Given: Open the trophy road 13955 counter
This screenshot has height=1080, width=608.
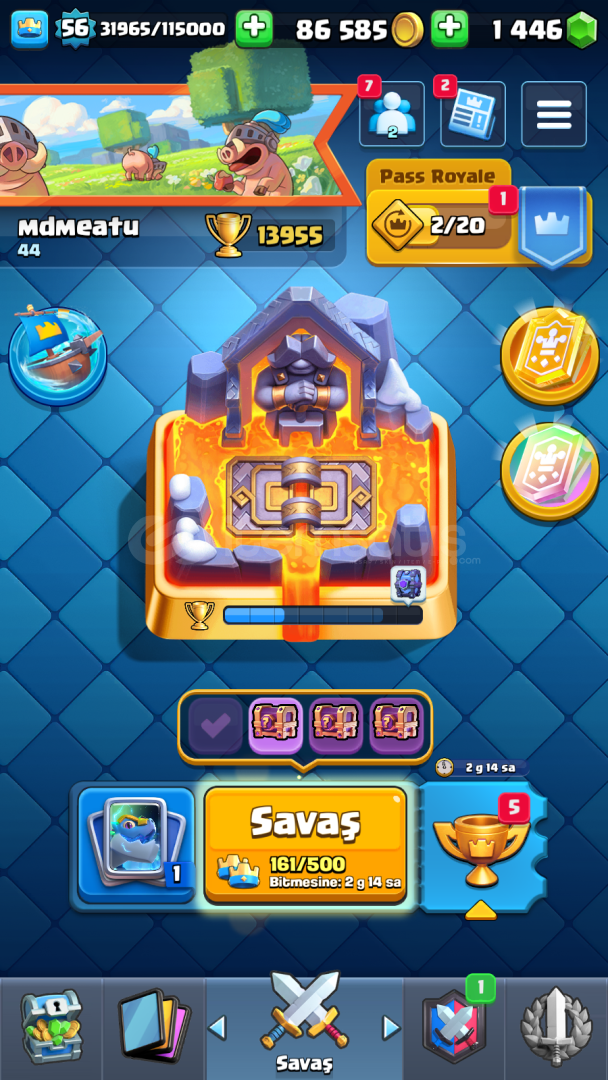Looking at the screenshot, I should pyautogui.click(x=268, y=235).
